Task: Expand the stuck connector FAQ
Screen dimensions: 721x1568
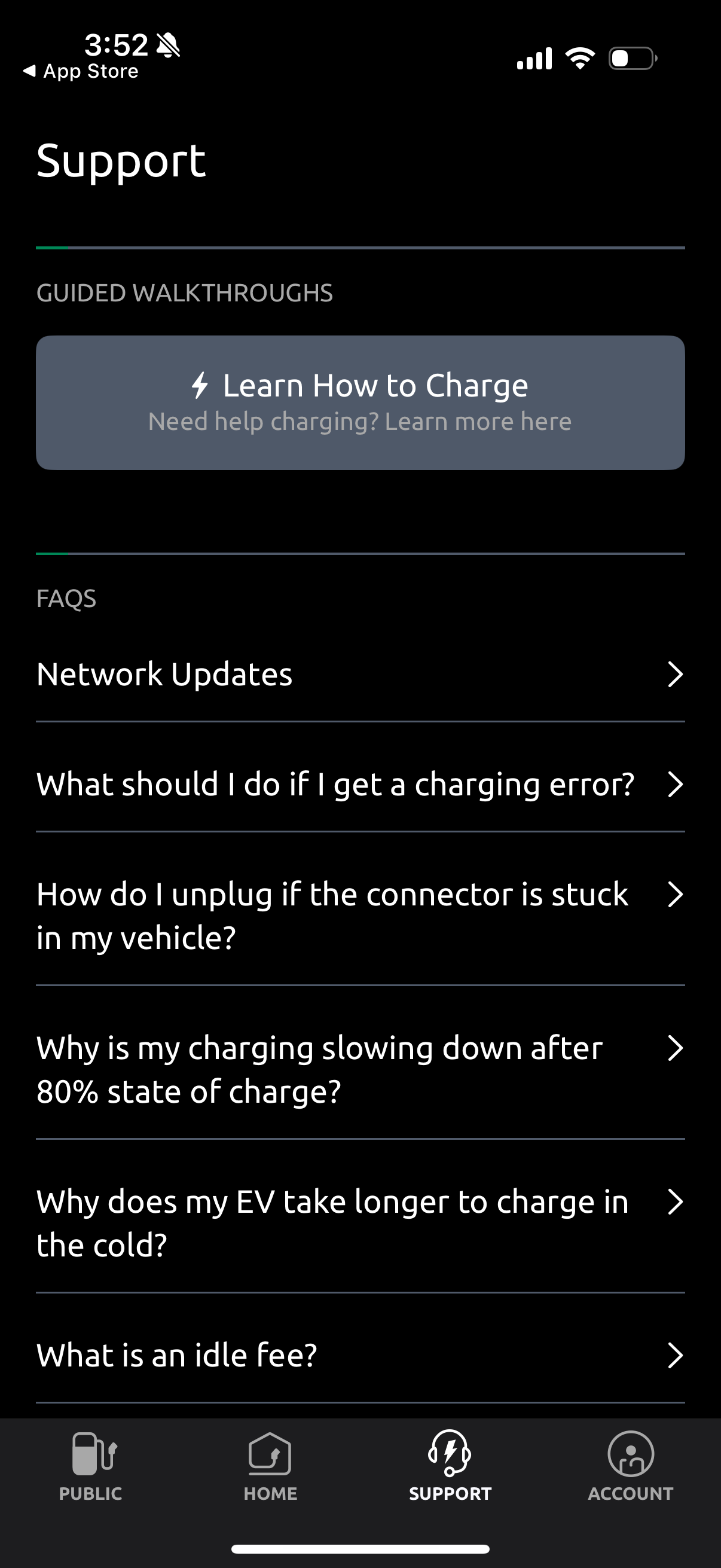Action: click(676, 895)
